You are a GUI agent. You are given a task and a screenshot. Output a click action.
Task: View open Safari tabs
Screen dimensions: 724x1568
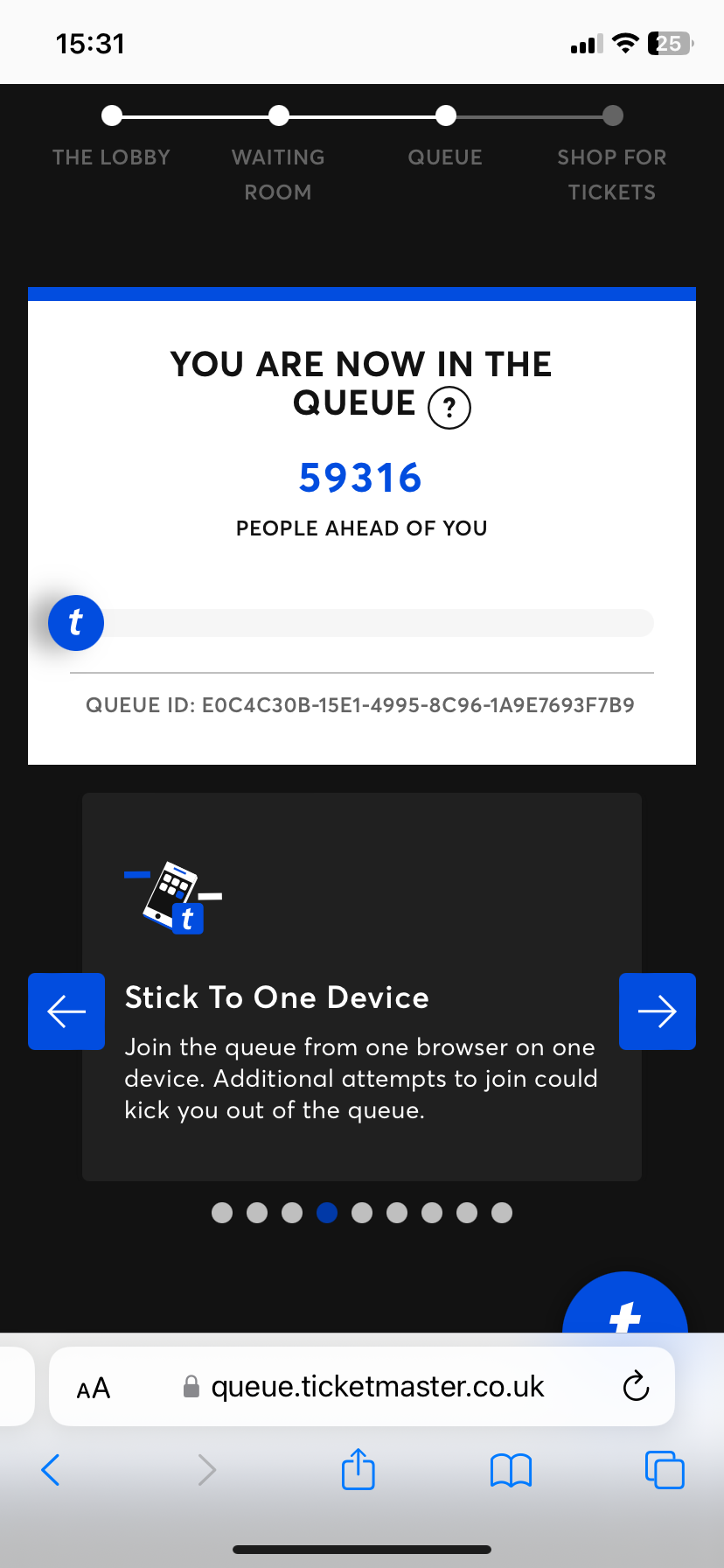click(x=665, y=1470)
